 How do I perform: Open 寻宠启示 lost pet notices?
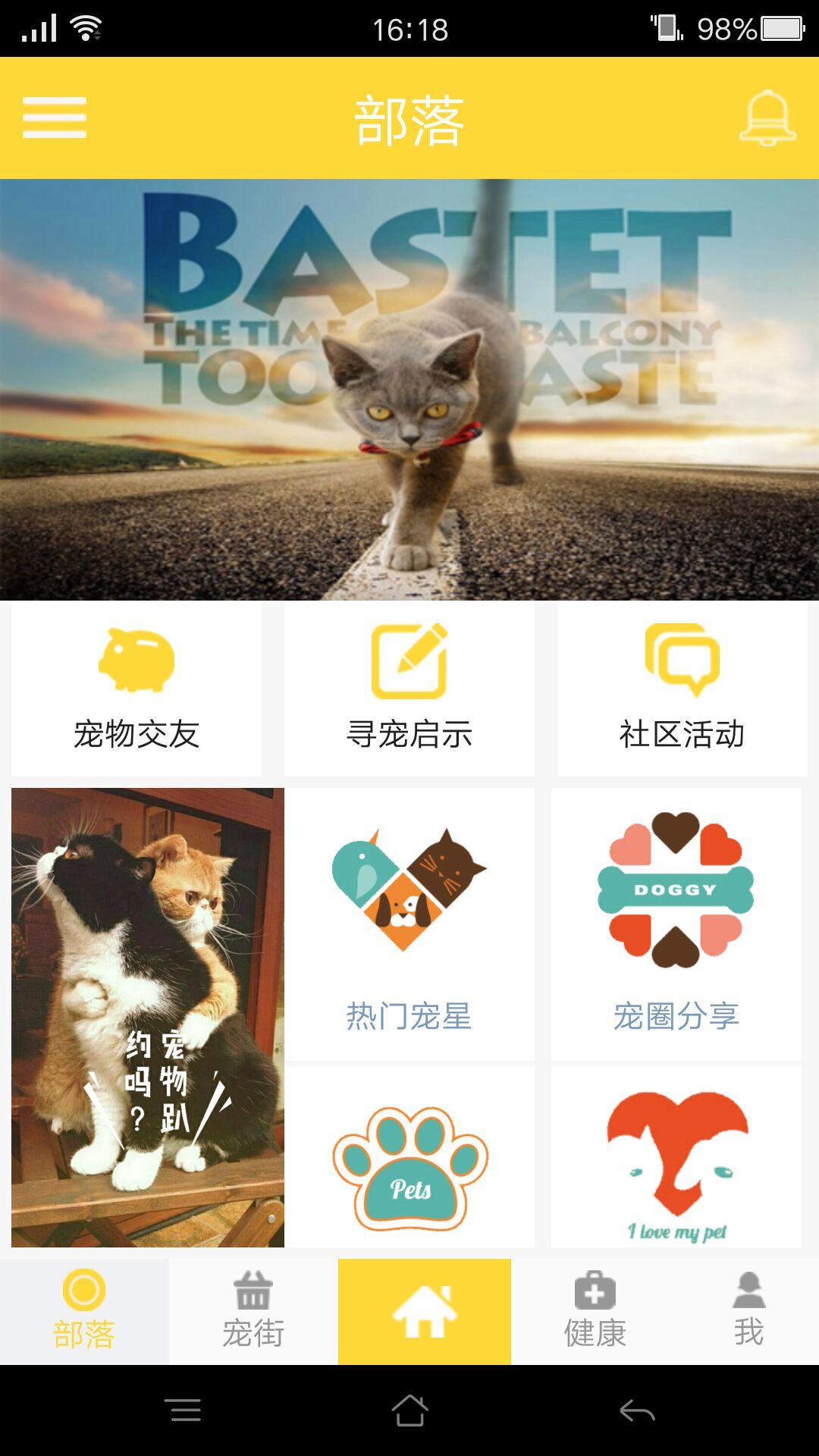pos(409,689)
